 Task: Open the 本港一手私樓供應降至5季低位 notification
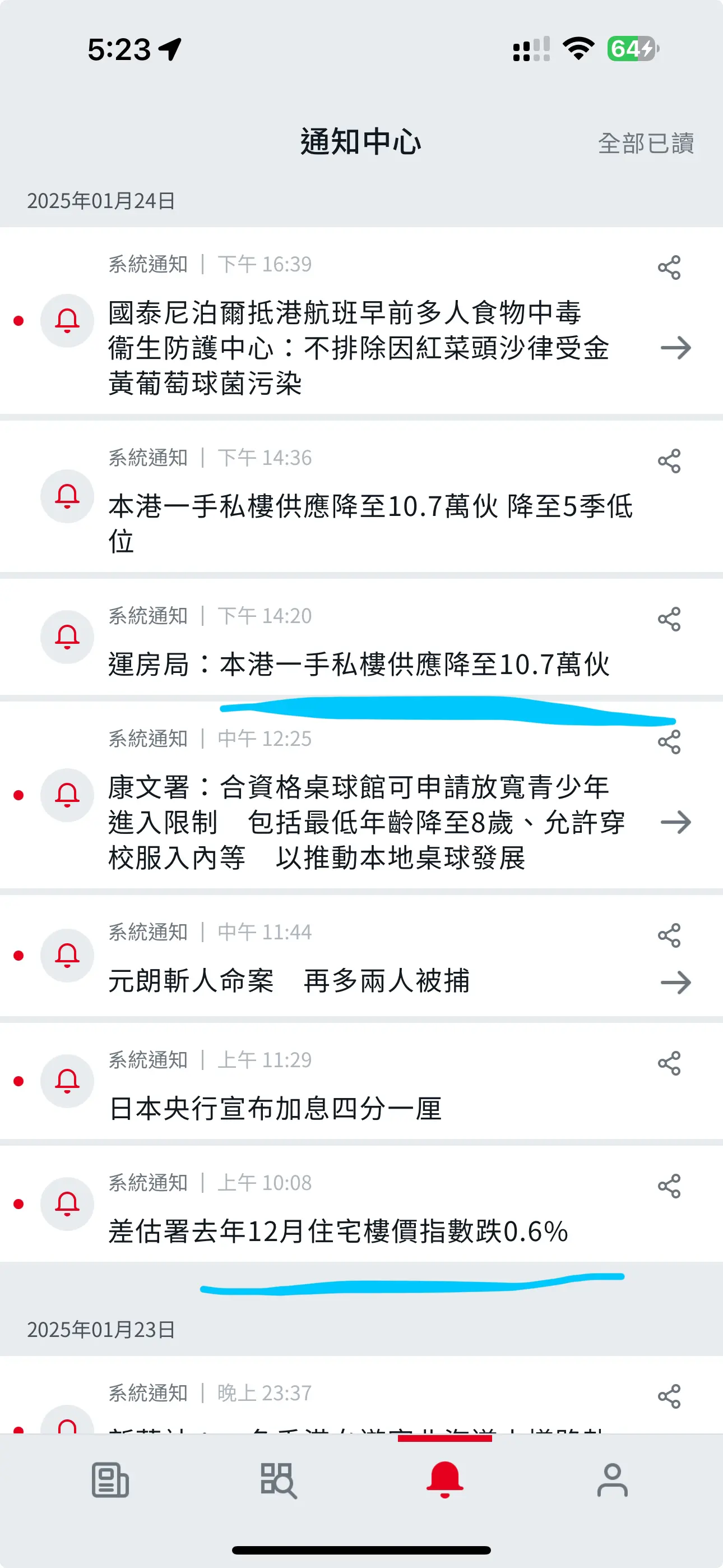pyautogui.click(x=361, y=497)
